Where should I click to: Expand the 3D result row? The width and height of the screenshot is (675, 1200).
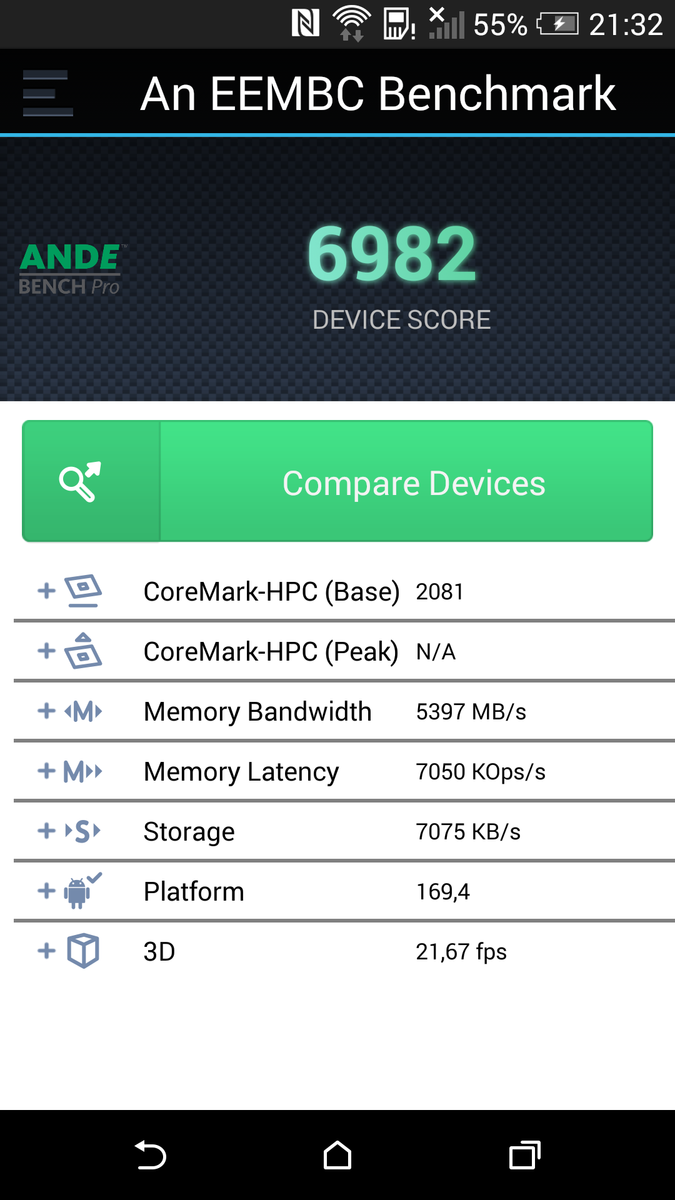tap(46, 951)
